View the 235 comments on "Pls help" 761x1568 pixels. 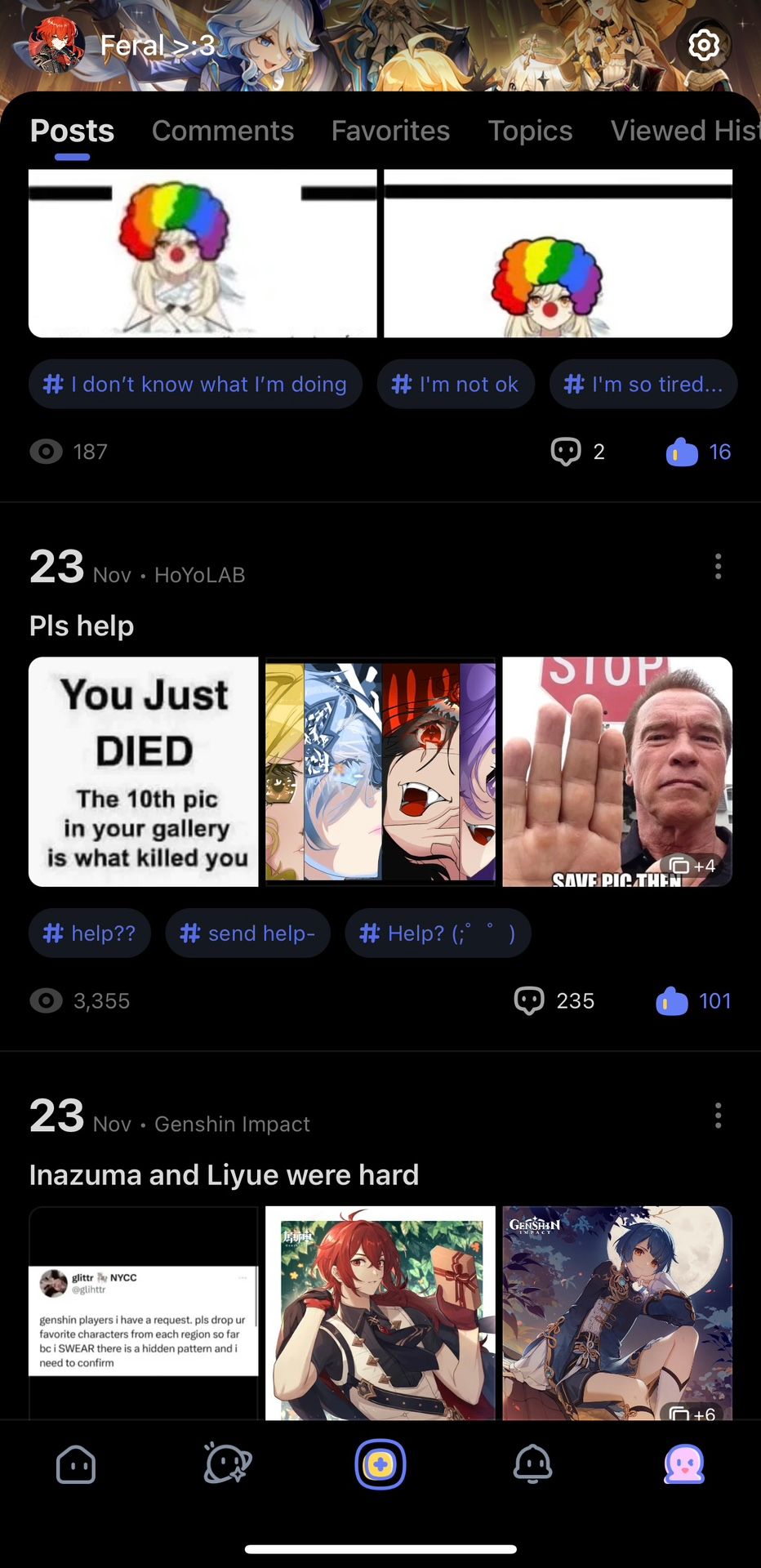530,1001
